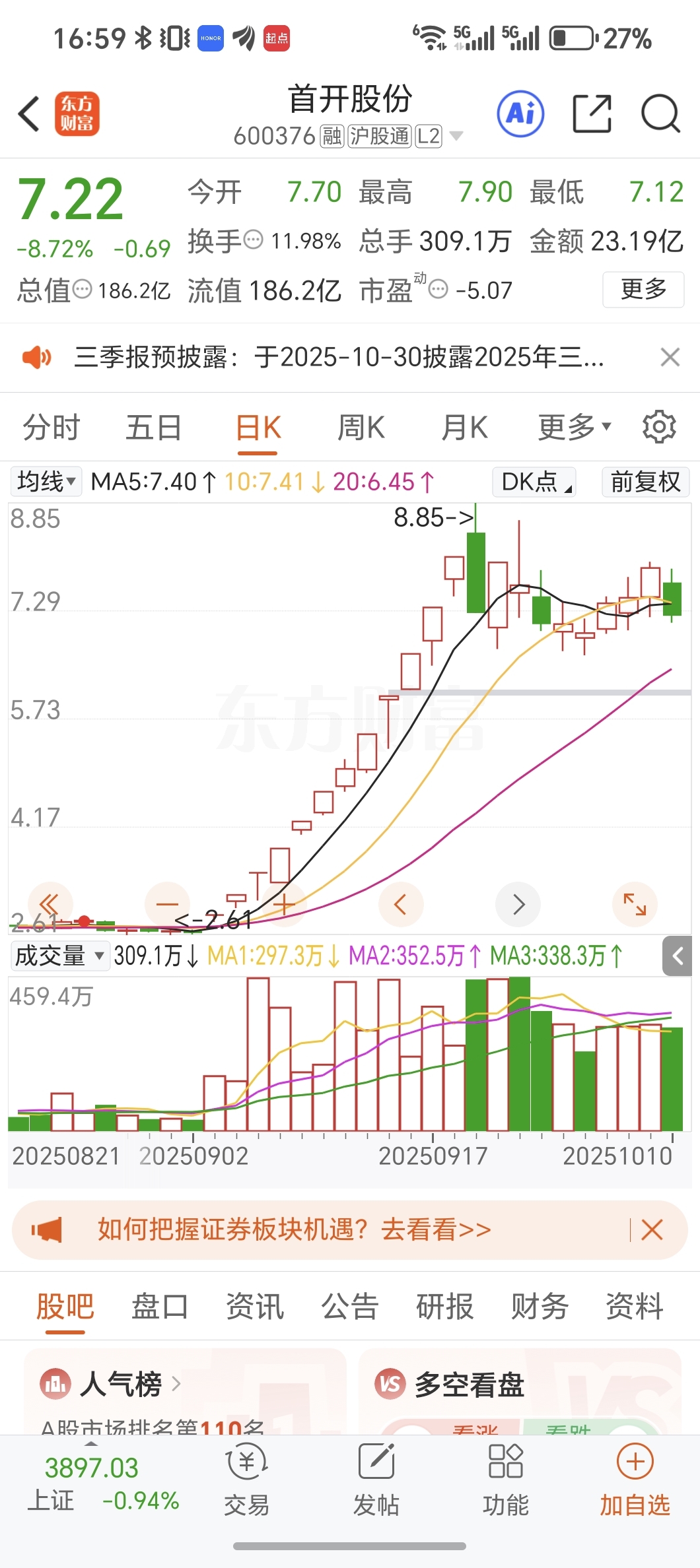This screenshot has height=1568, width=700.
Task: Expand chart to fullscreen
Action: 635,904
